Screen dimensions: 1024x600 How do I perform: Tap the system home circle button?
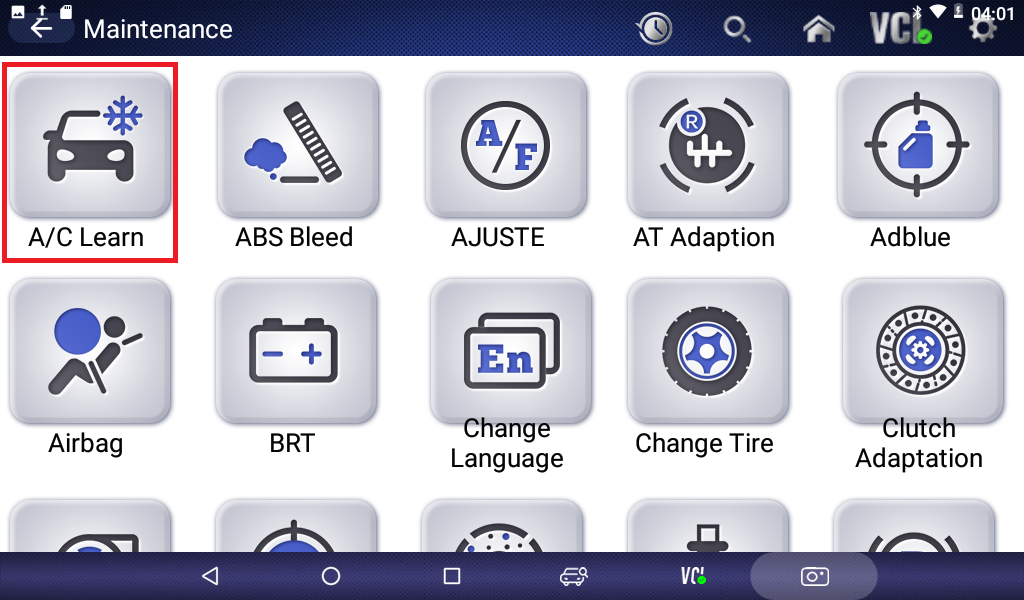click(331, 577)
